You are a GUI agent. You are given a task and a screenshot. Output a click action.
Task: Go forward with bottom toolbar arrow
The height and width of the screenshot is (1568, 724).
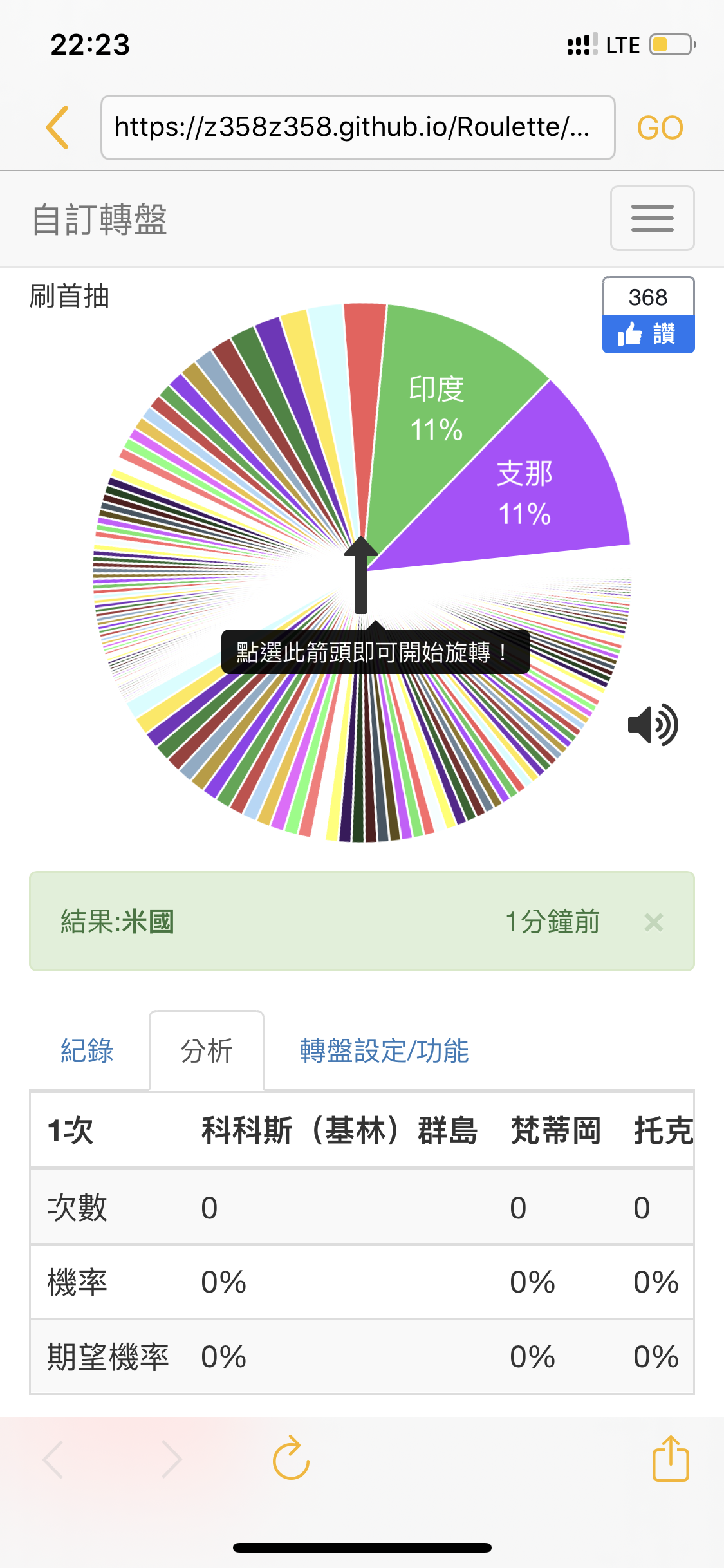point(171,1459)
